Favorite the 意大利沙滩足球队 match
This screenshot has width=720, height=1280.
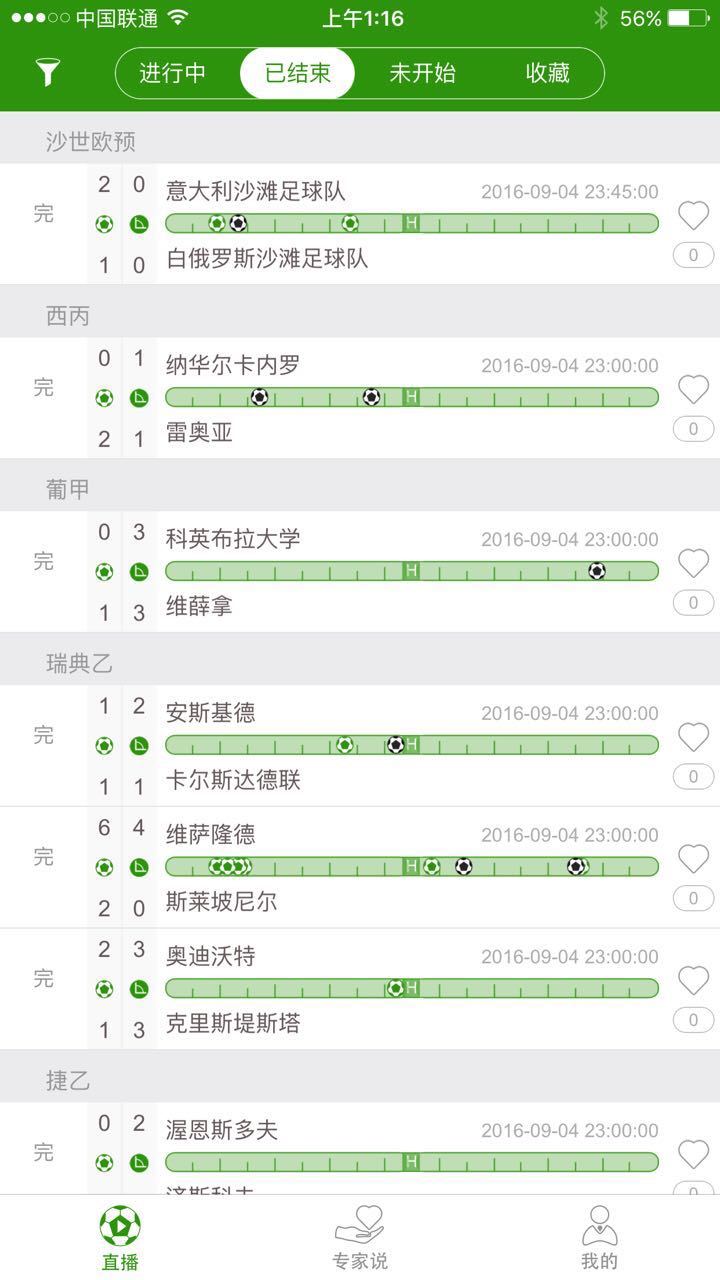click(x=693, y=215)
